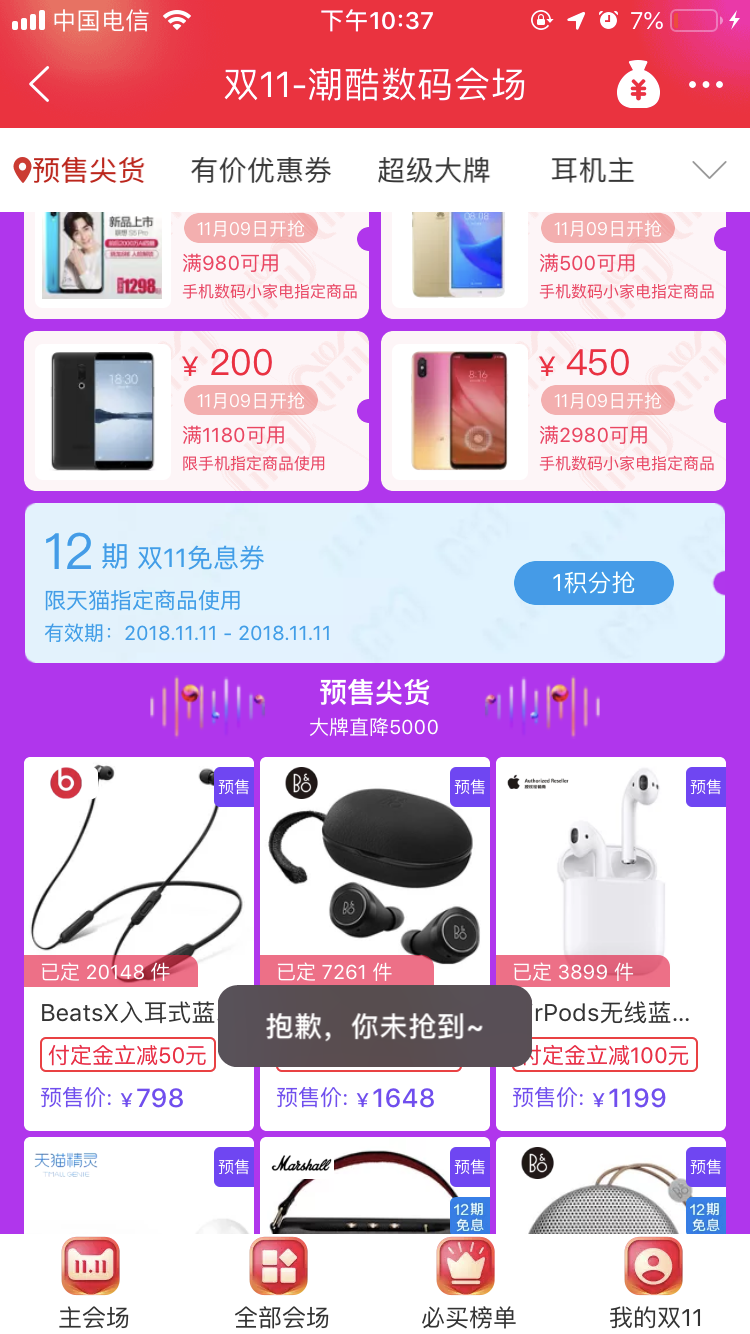
Task: Select the 预售尖货 tab
Action: [80, 171]
